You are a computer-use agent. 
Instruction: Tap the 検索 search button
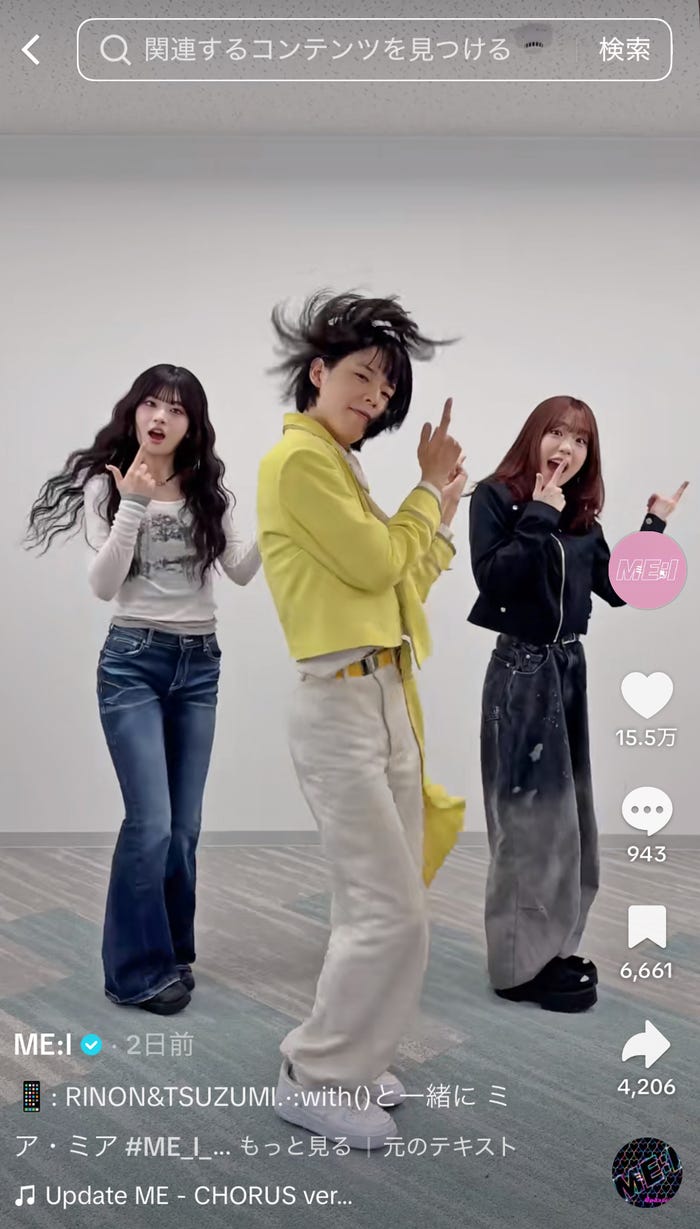625,50
